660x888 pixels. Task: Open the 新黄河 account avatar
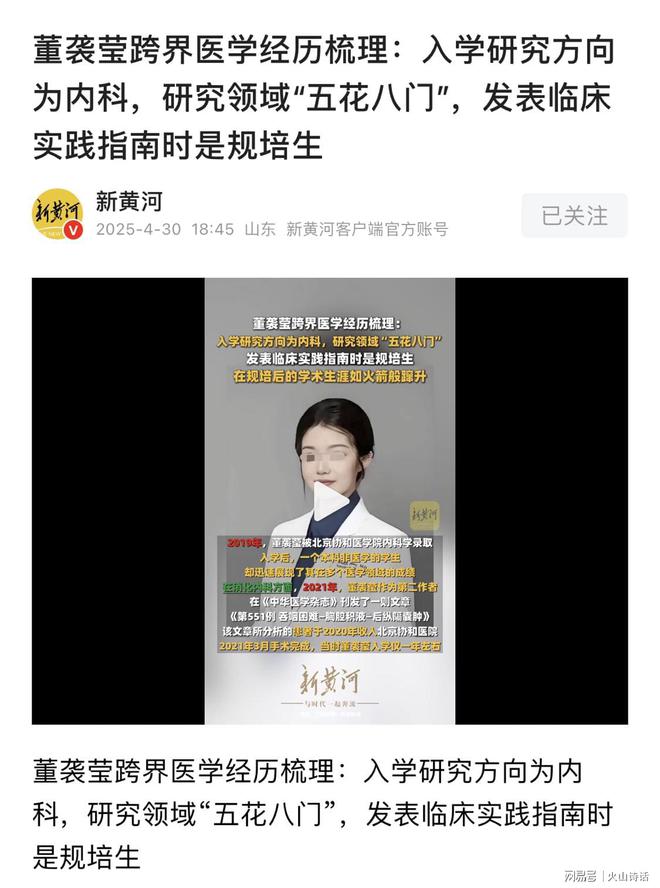click(x=58, y=215)
